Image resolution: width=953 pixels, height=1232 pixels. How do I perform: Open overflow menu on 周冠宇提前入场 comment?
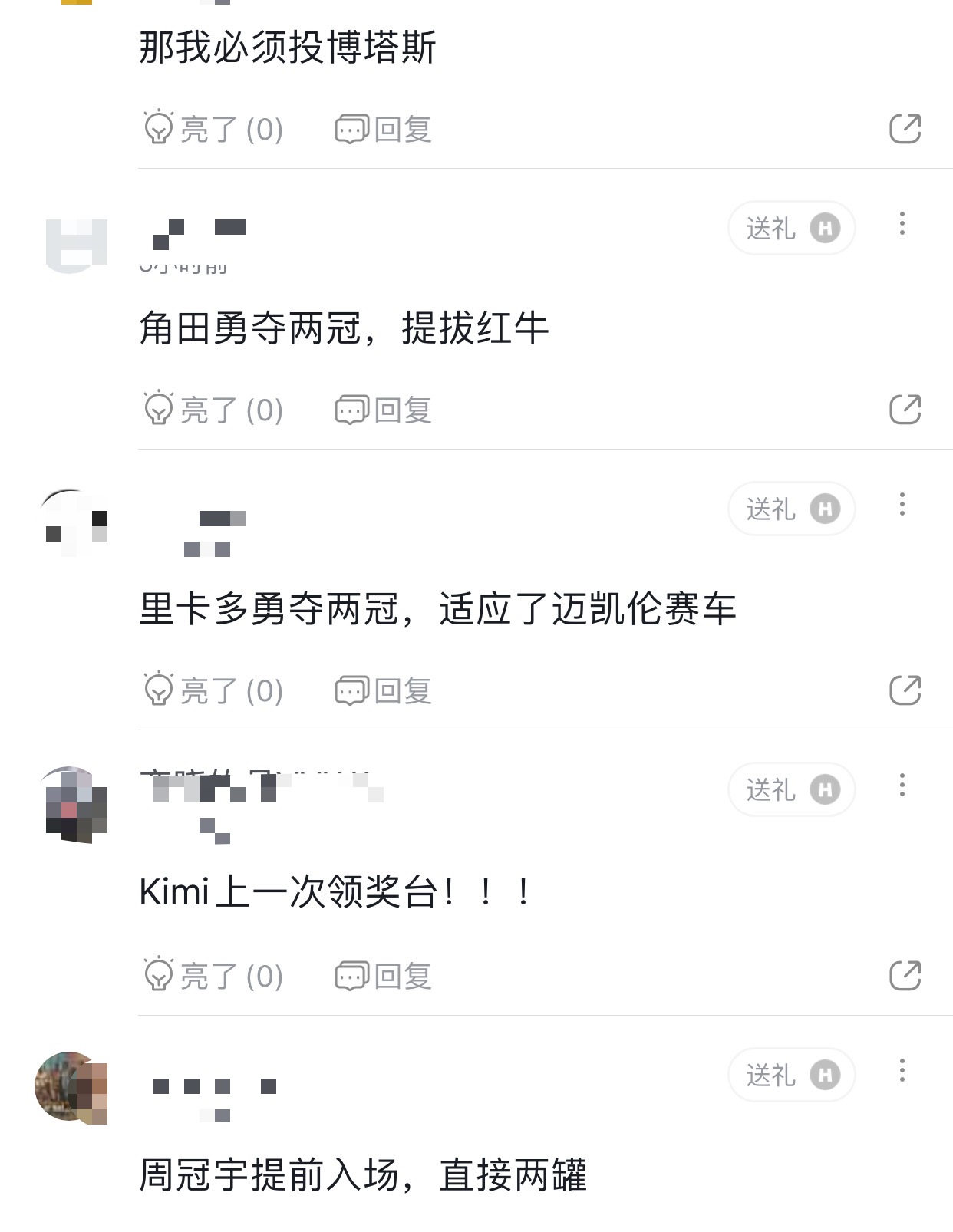(x=902, y=1070)
